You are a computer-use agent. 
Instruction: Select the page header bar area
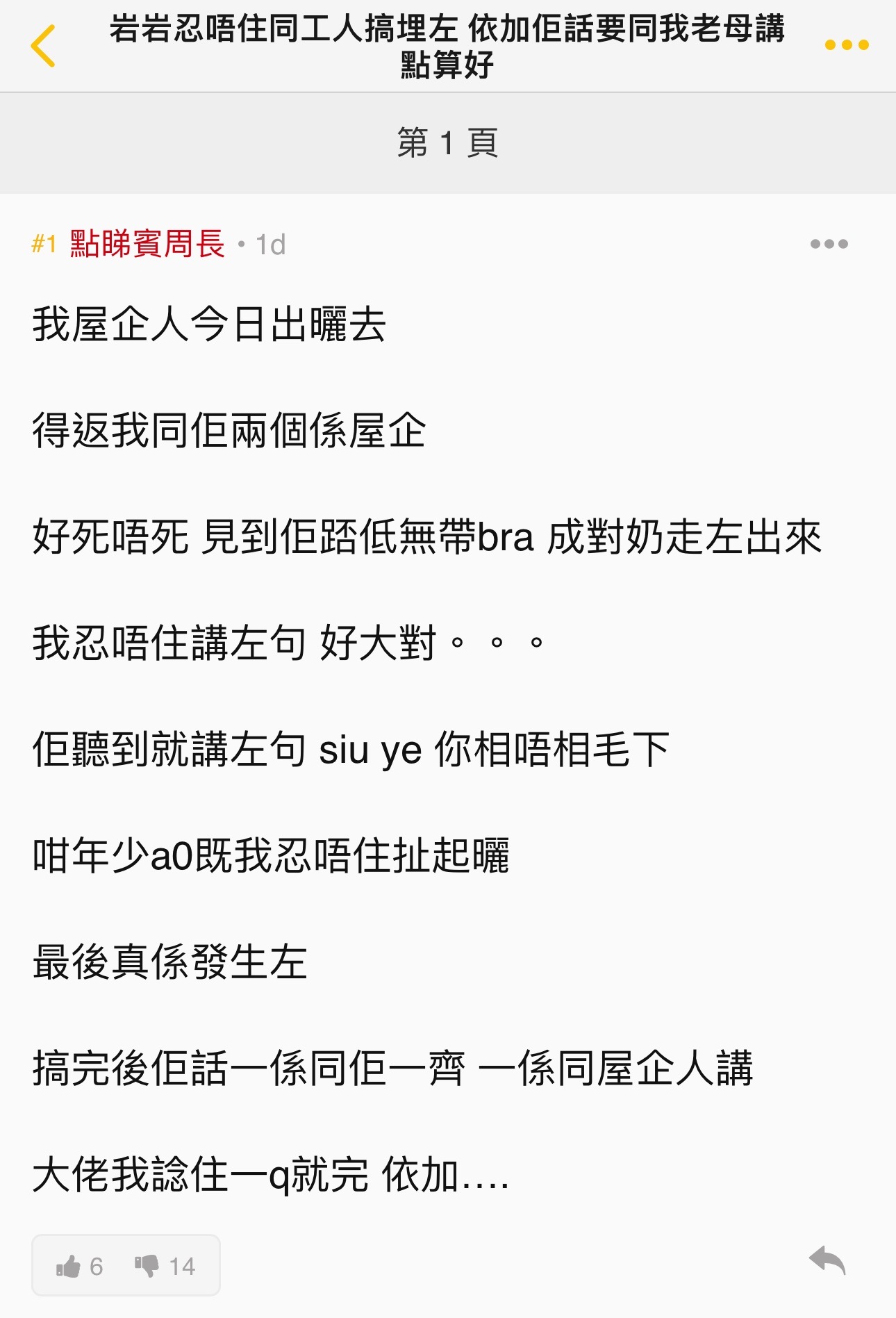448,144
